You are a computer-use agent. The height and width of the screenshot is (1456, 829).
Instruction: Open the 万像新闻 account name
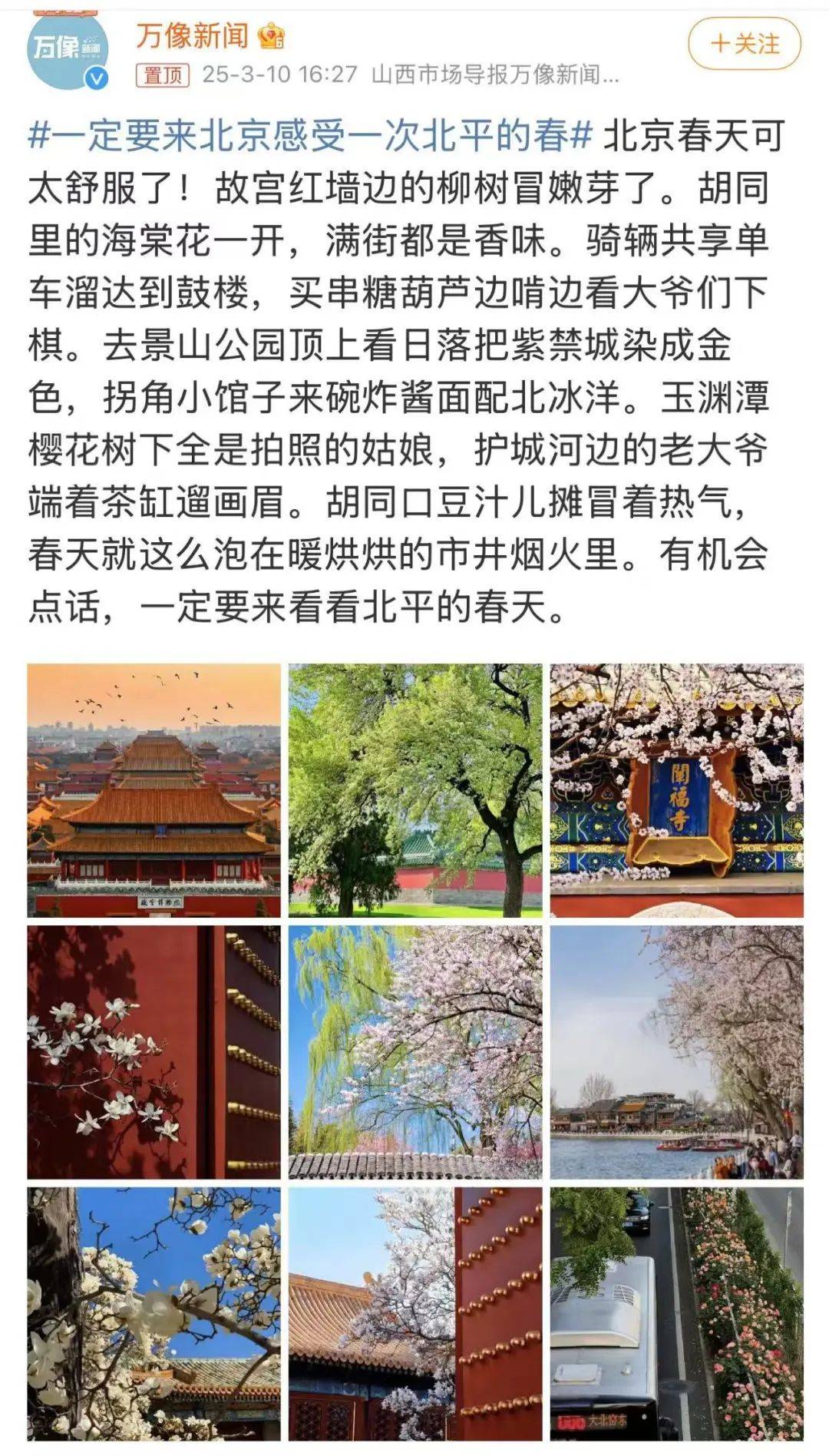click(x=192, y=35)
